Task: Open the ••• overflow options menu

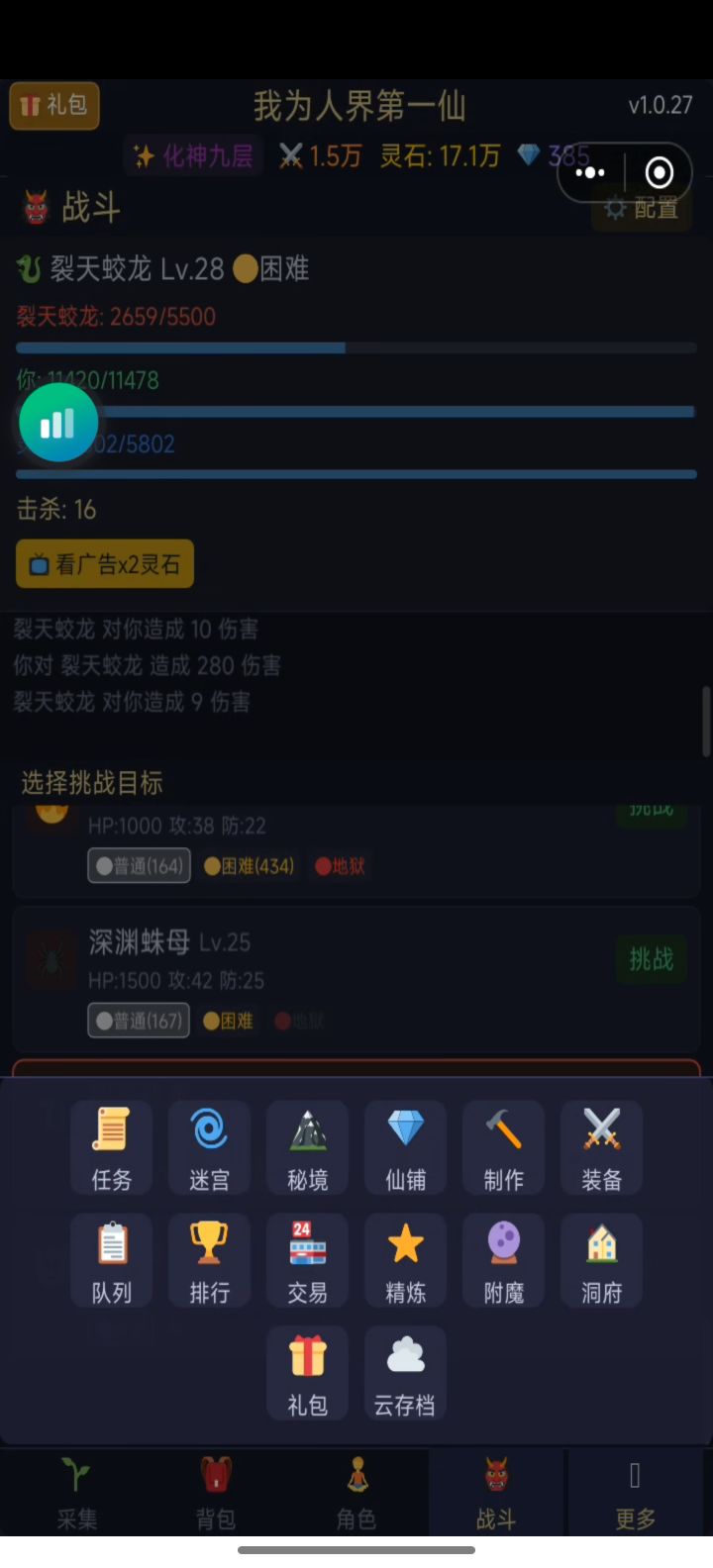Action: (x=590, y=171)
